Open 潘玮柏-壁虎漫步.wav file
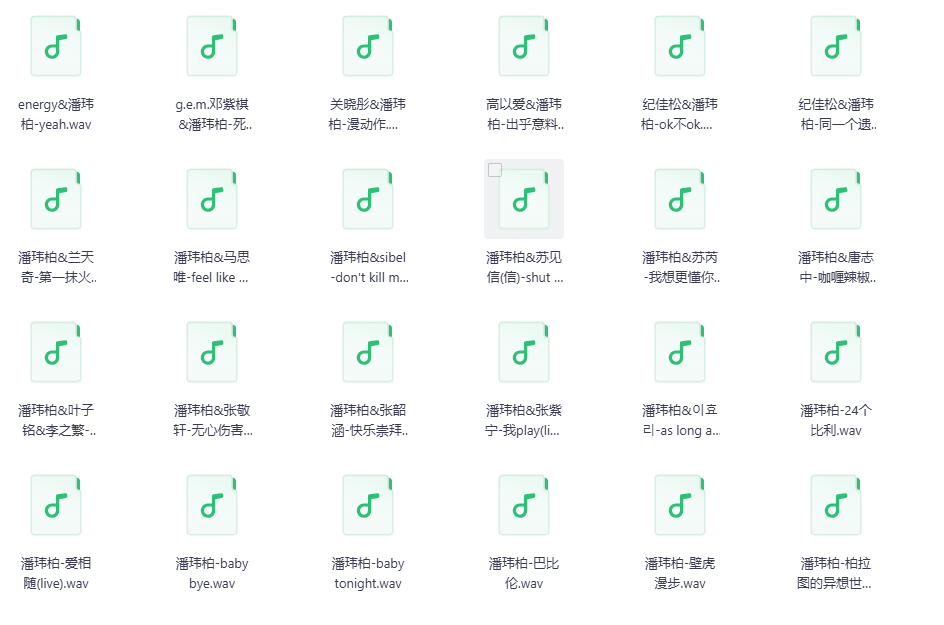Screen dimensions: 944x625 (680, 506)
